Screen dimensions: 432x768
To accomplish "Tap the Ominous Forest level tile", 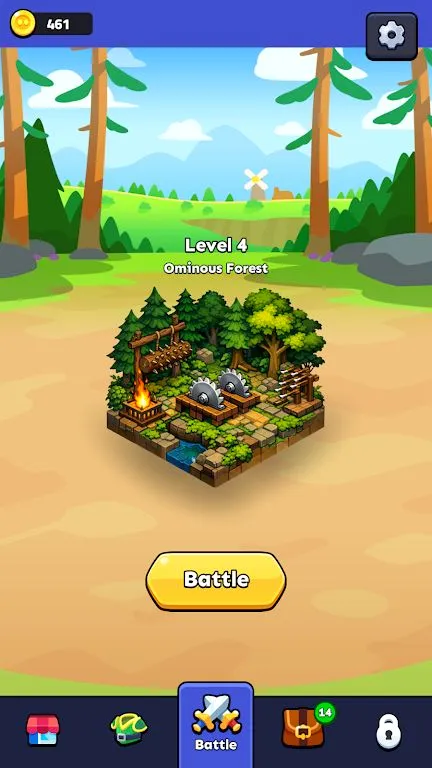I will coord(216,386).
